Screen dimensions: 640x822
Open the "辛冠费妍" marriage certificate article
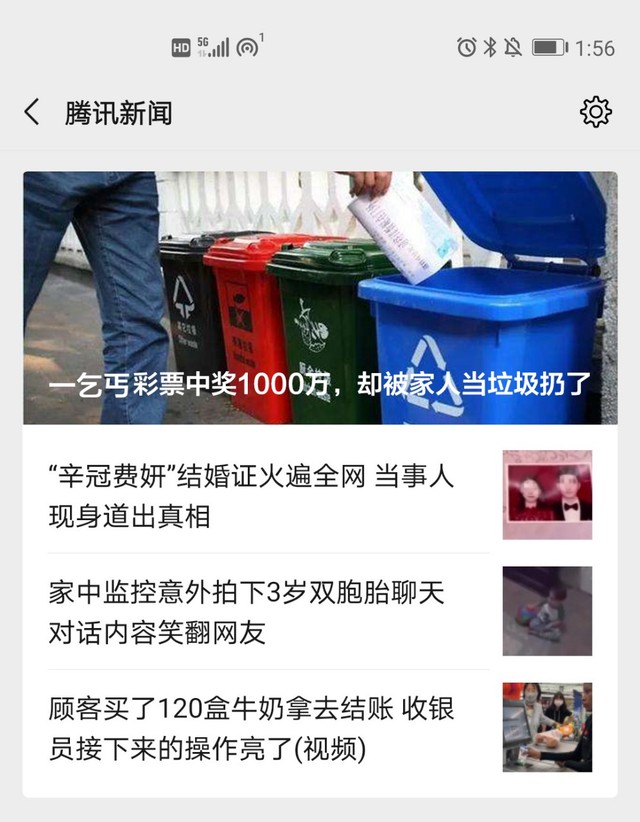(x=320, y=495)
